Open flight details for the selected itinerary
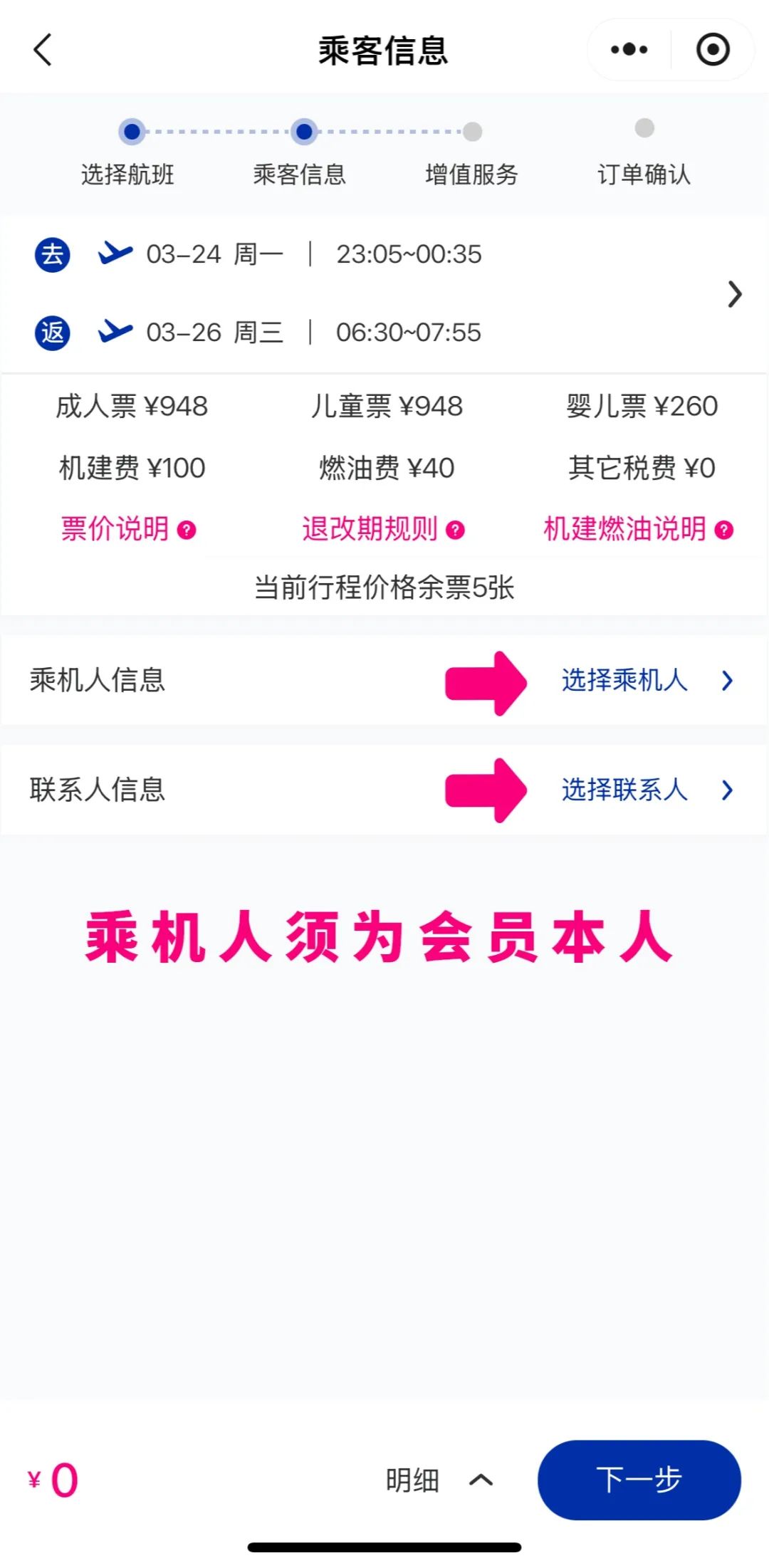 click(734, 293)
